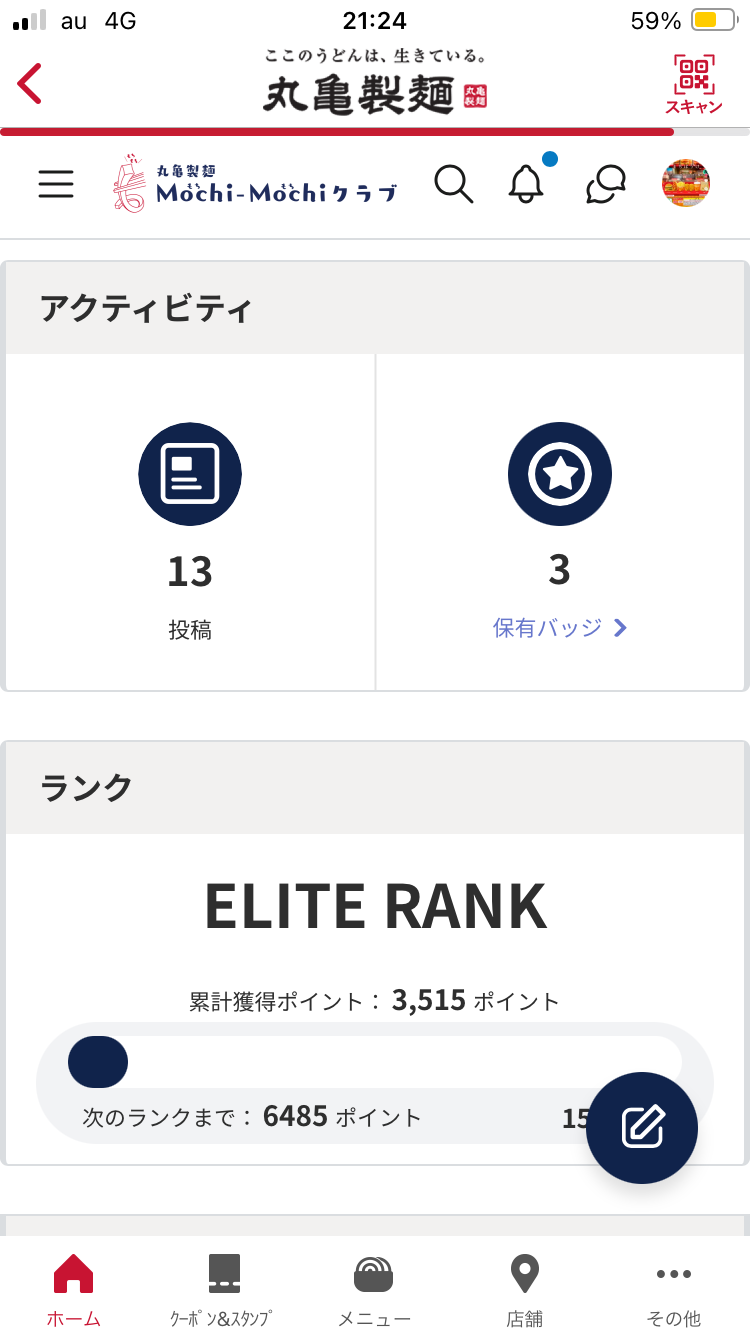Open the profile avatar
The width and height of the screenshot is (750, 1334).
click(686, 184)
